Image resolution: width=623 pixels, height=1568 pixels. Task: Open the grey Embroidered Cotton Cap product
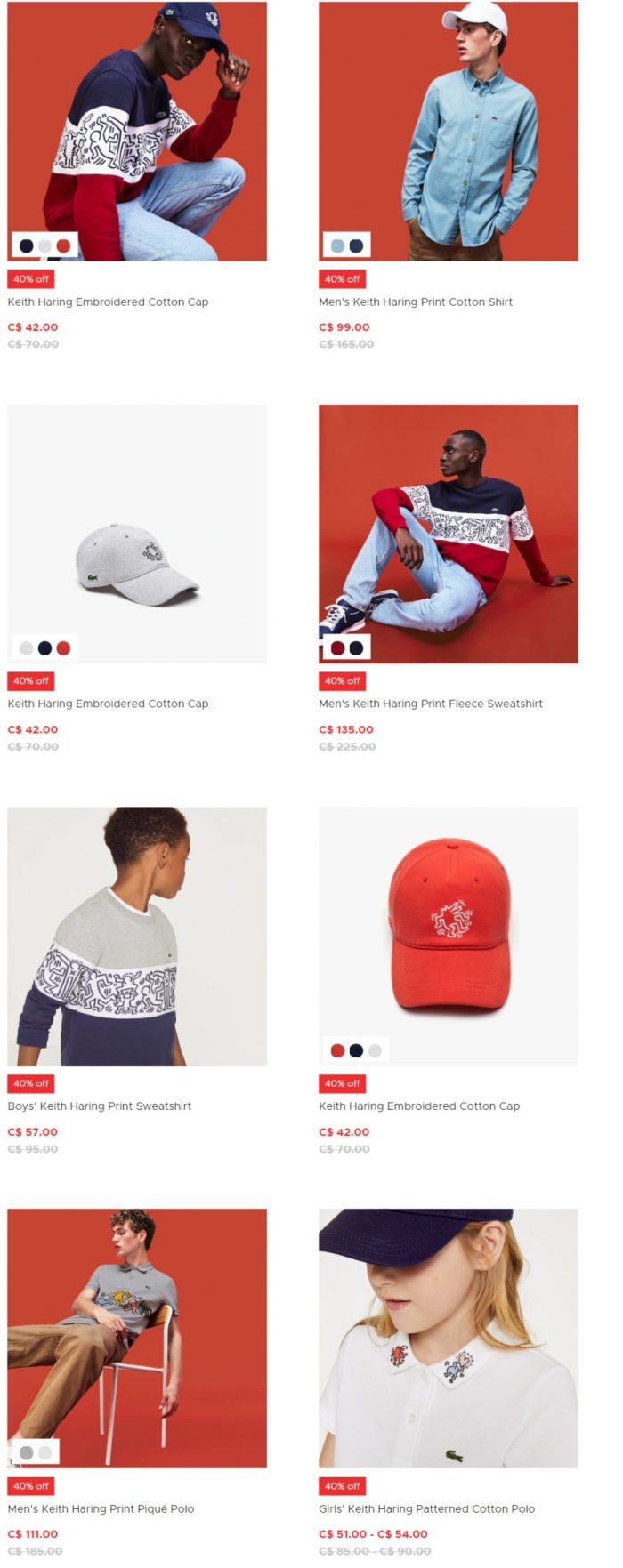(108, 704)
